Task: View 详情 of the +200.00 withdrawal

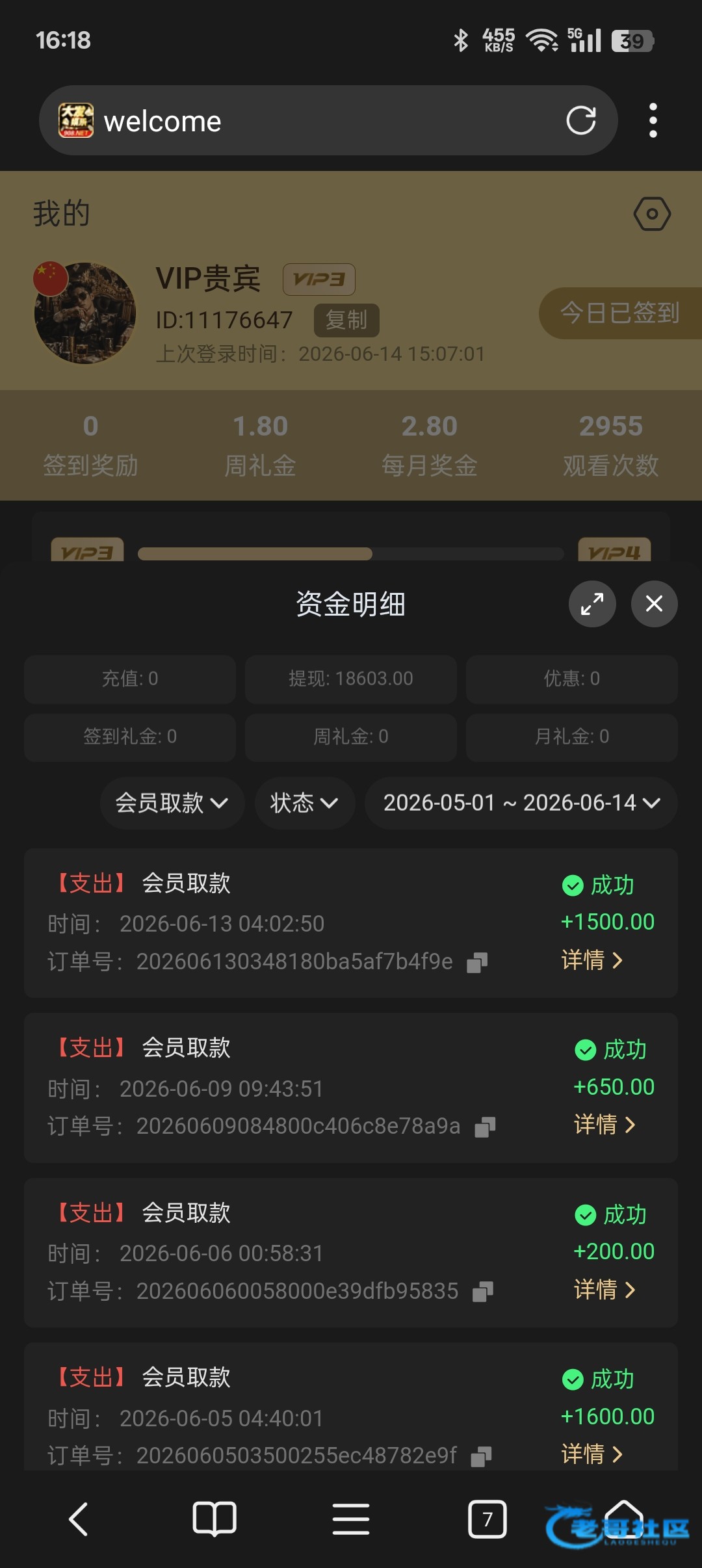Action: tap(604, 1290)
